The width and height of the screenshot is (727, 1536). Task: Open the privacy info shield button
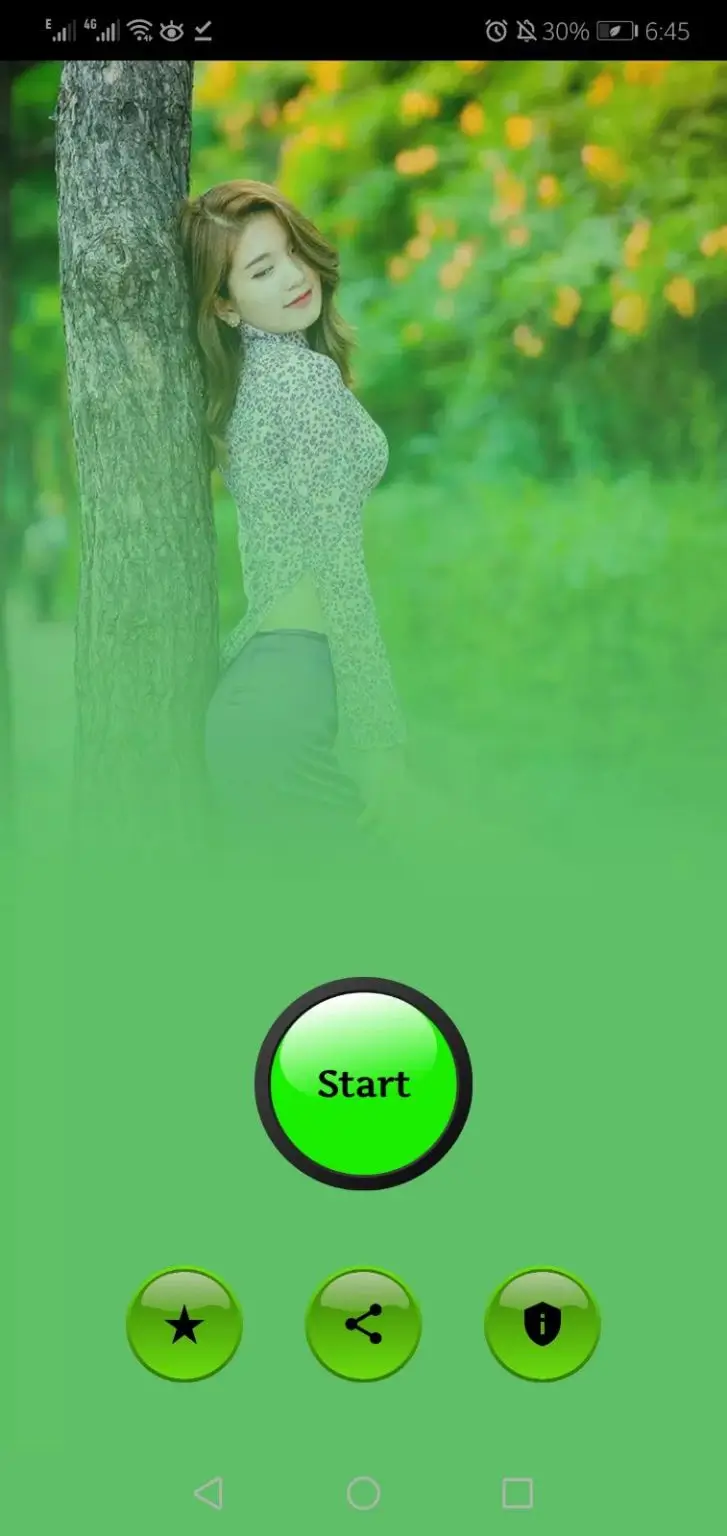pos(542,1325)
